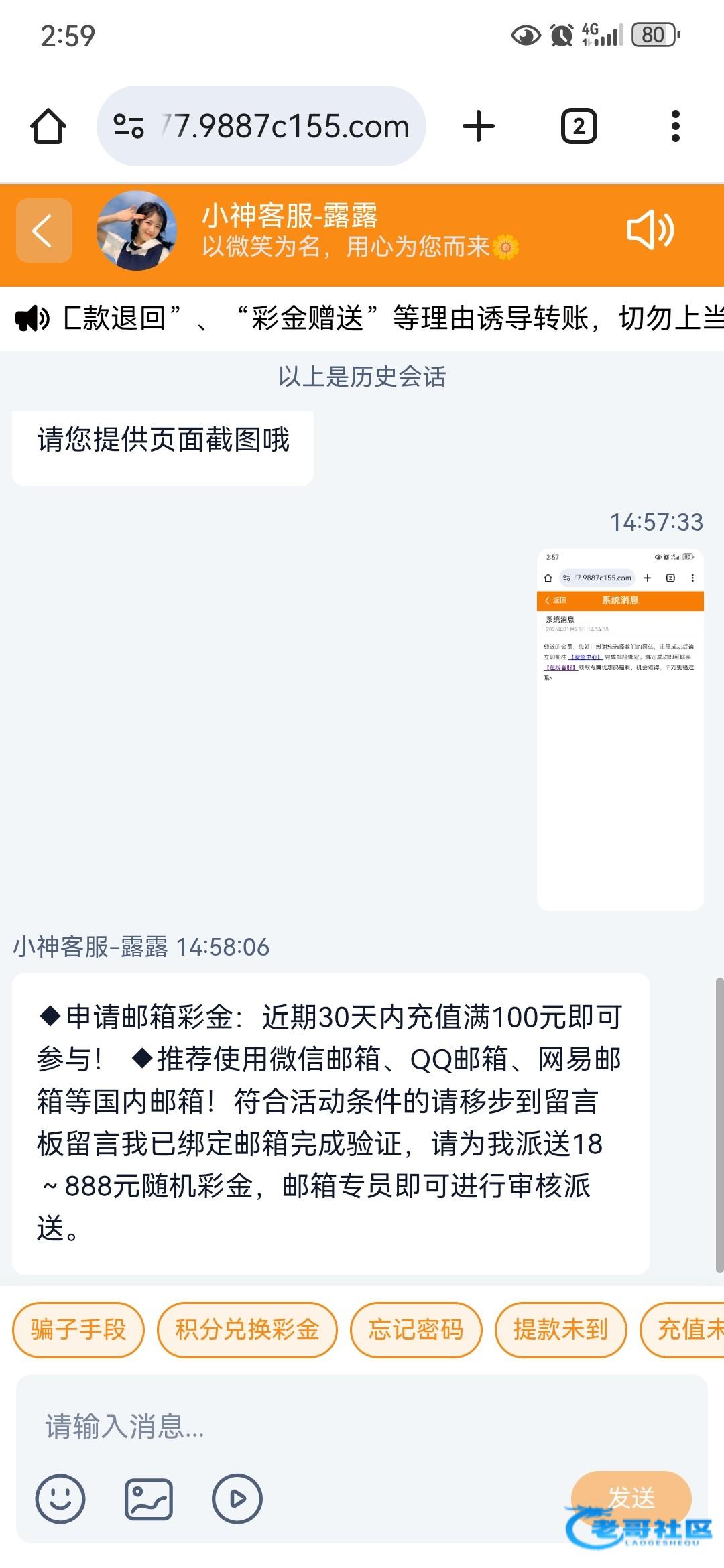Tap the 忘记密码 chip

[x=416, y=1329]
